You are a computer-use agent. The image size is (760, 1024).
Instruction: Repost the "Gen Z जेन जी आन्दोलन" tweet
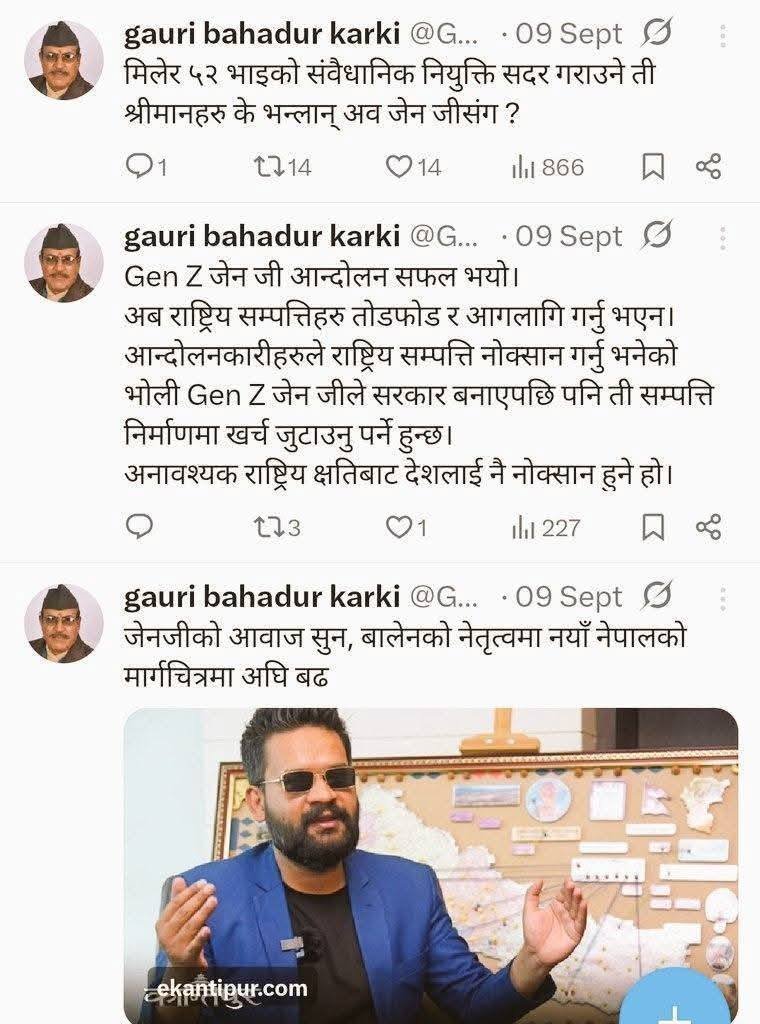(269, 526)
